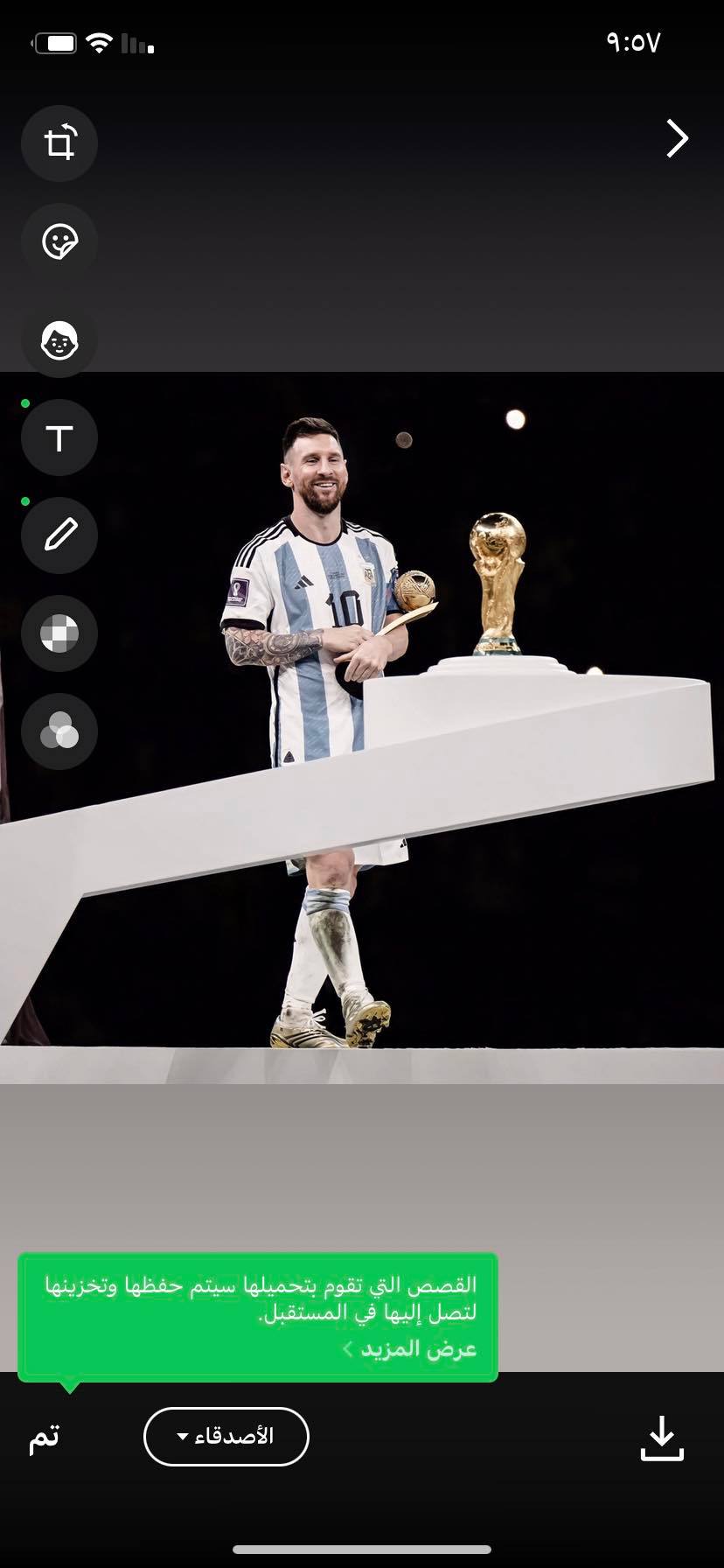Add a sticker to the story
This screenshot has height=1568, width=724.
click(x=59, y=241)
